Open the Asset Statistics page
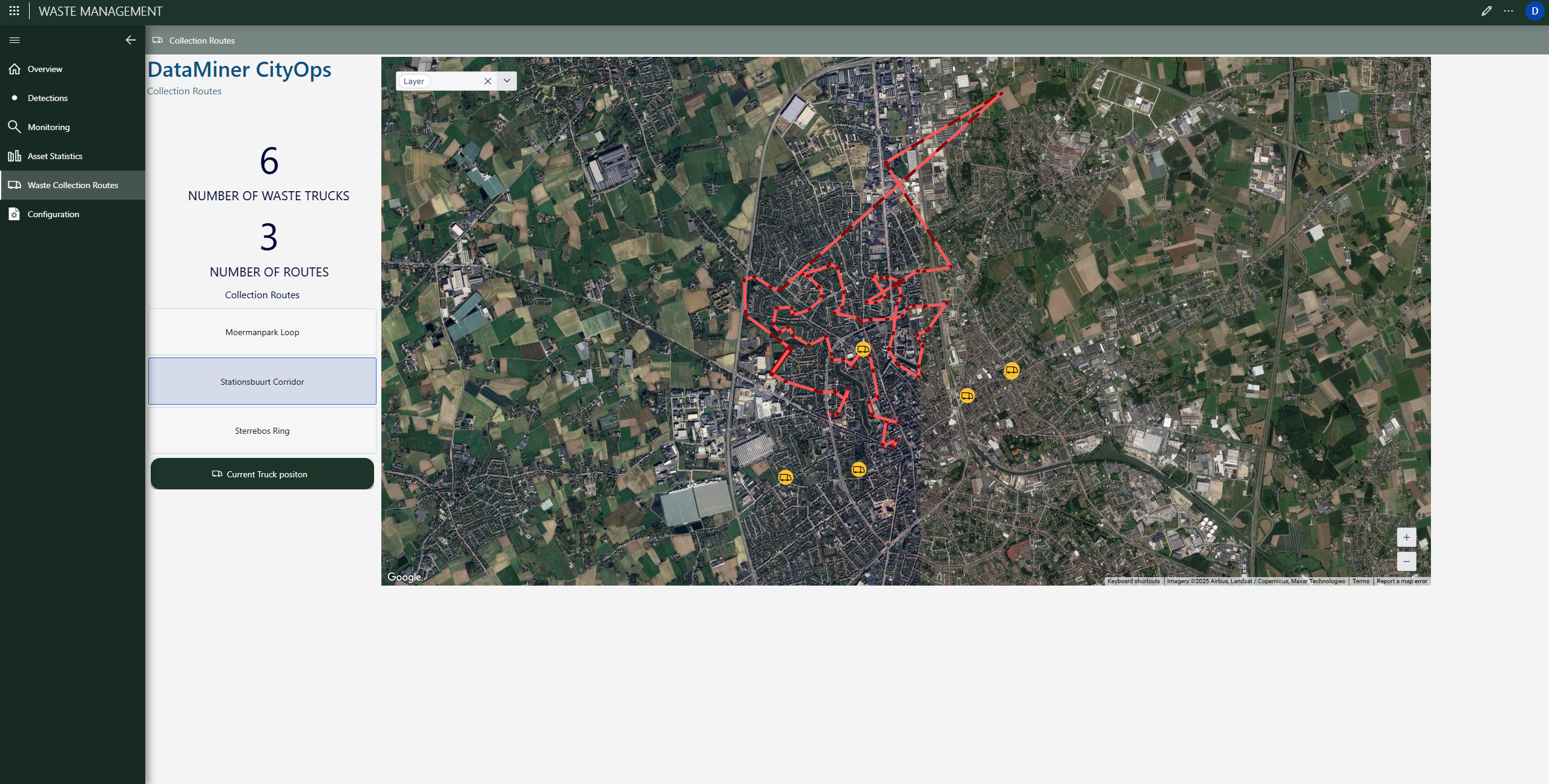Image resolution: width=1549 pixels, height=784 pixels. click(x=54, y=156)
